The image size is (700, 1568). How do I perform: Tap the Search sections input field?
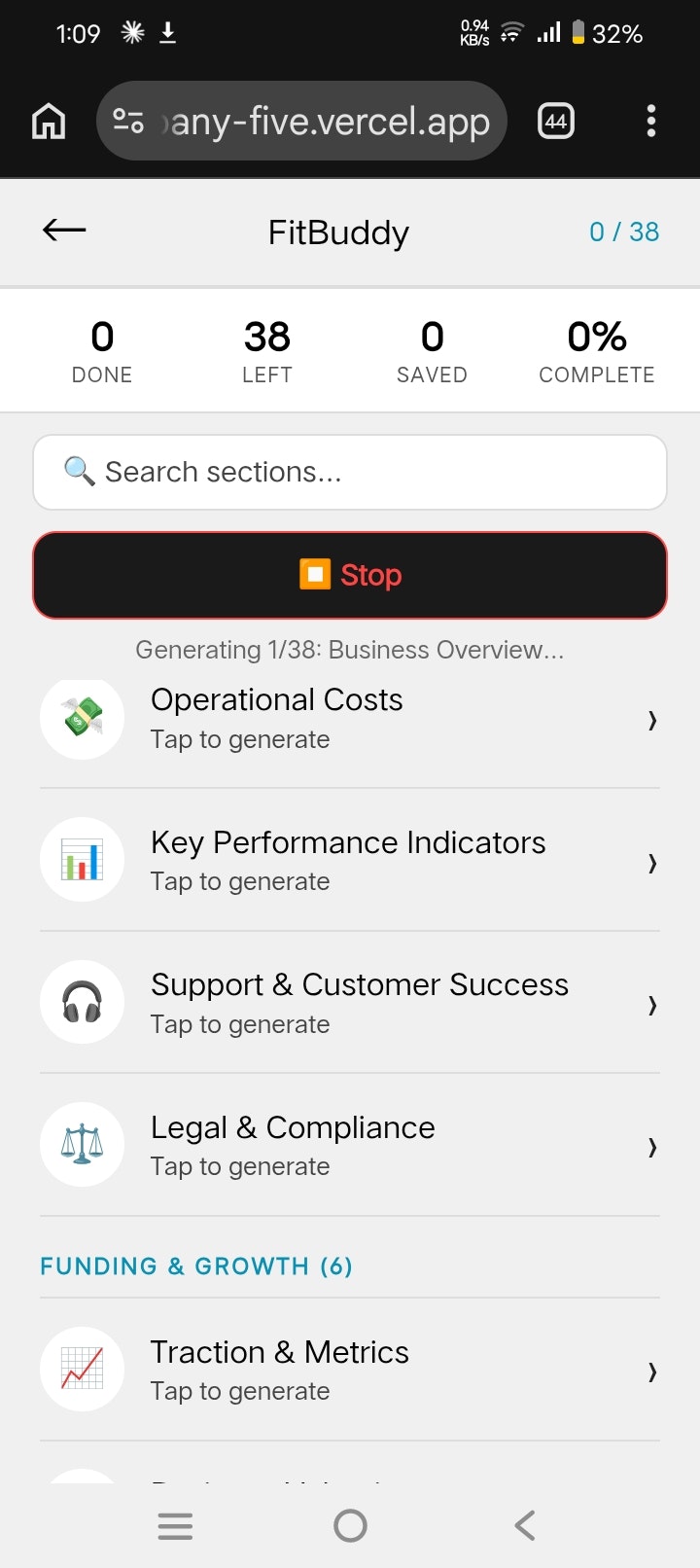tap(350, 472)
